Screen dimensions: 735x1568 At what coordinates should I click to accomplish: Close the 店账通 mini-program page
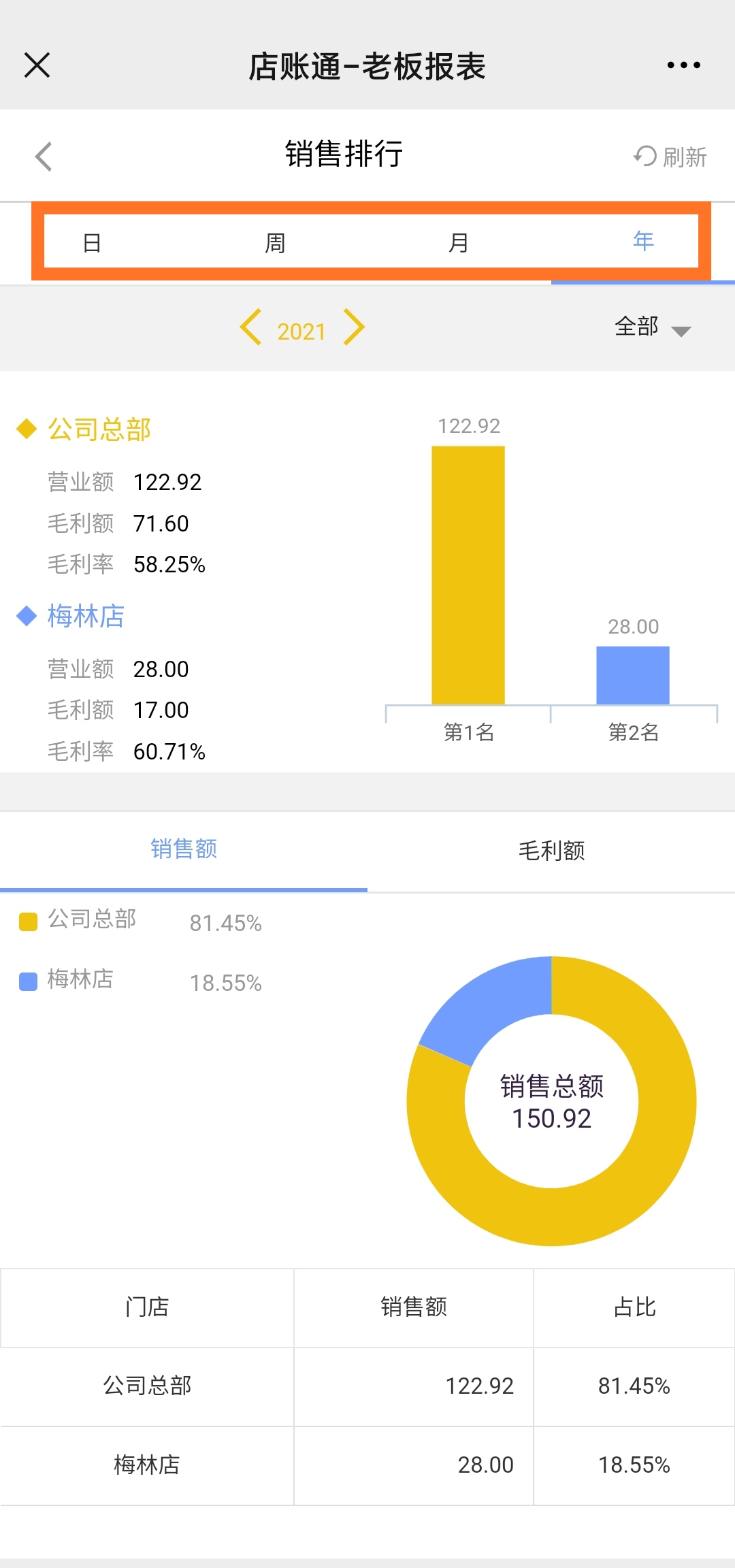pyautogui.click(x=37, y=65)
